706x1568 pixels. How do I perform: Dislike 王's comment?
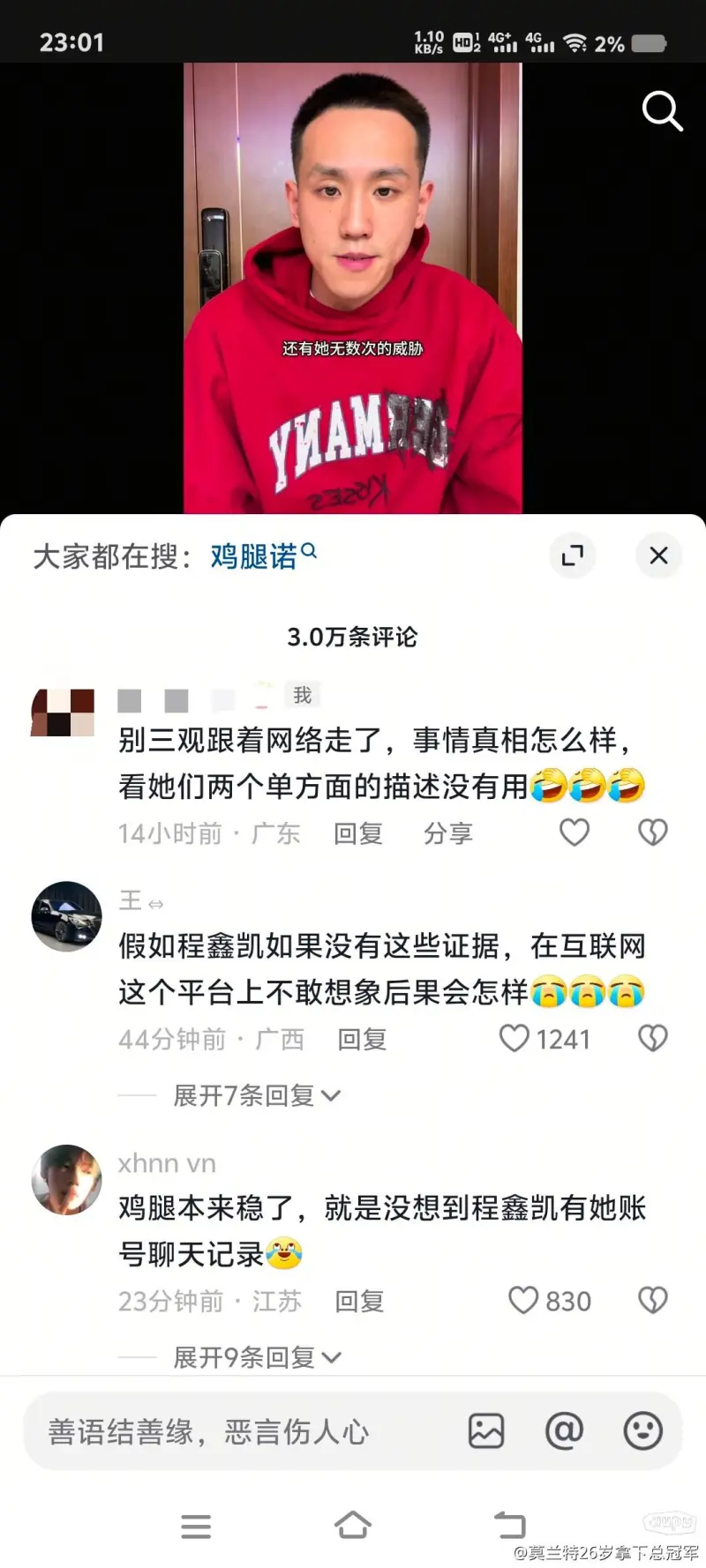point(652,1038)
